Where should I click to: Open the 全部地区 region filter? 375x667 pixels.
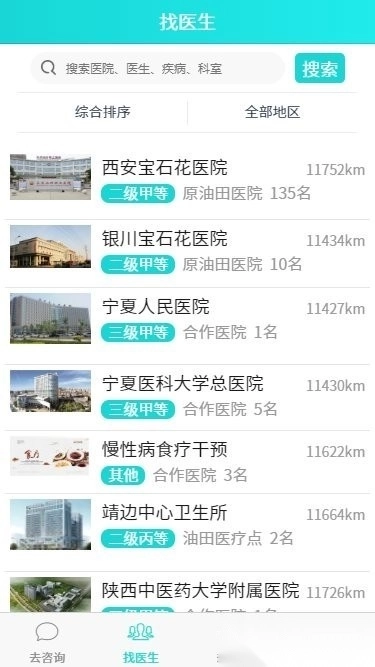tap(273, 112)
